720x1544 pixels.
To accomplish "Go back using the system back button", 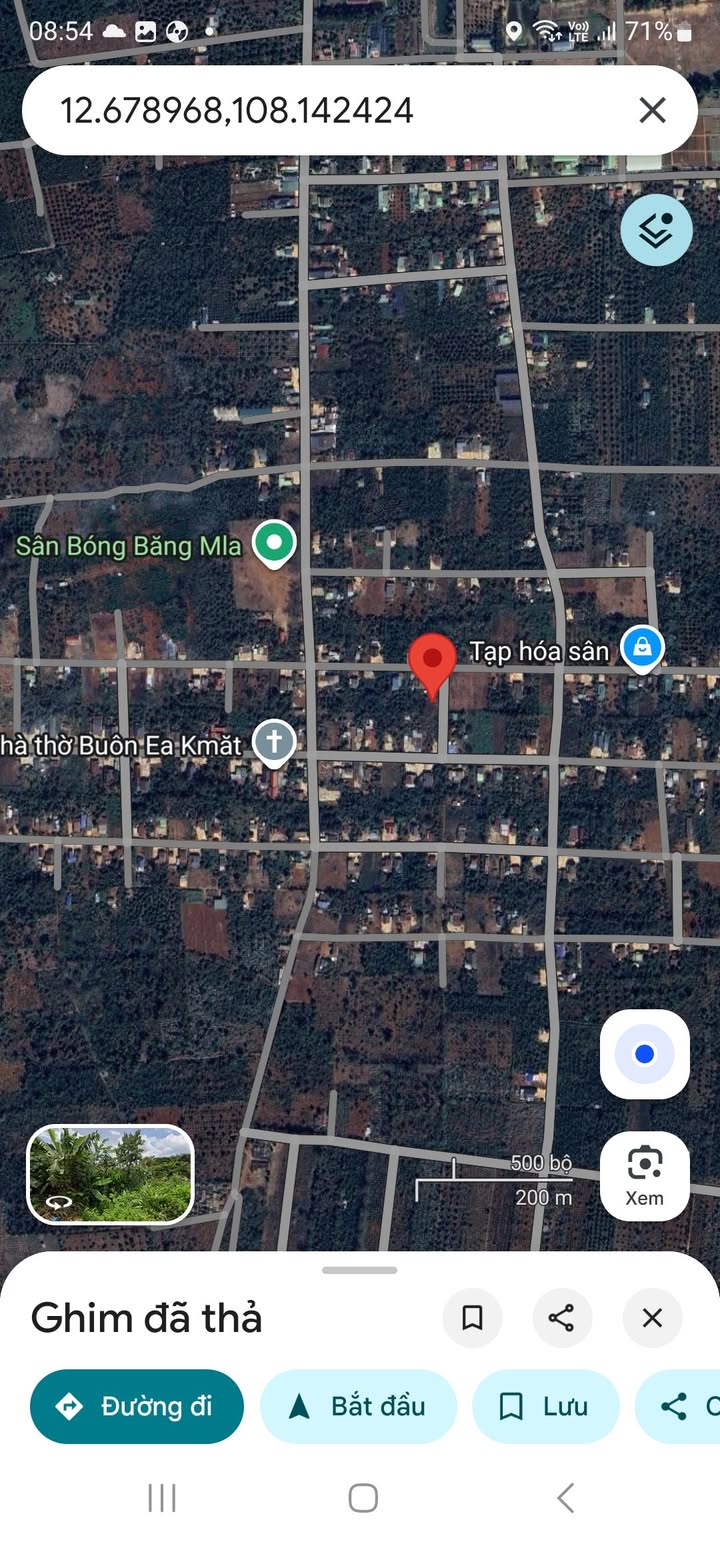I will (565, 1498).
